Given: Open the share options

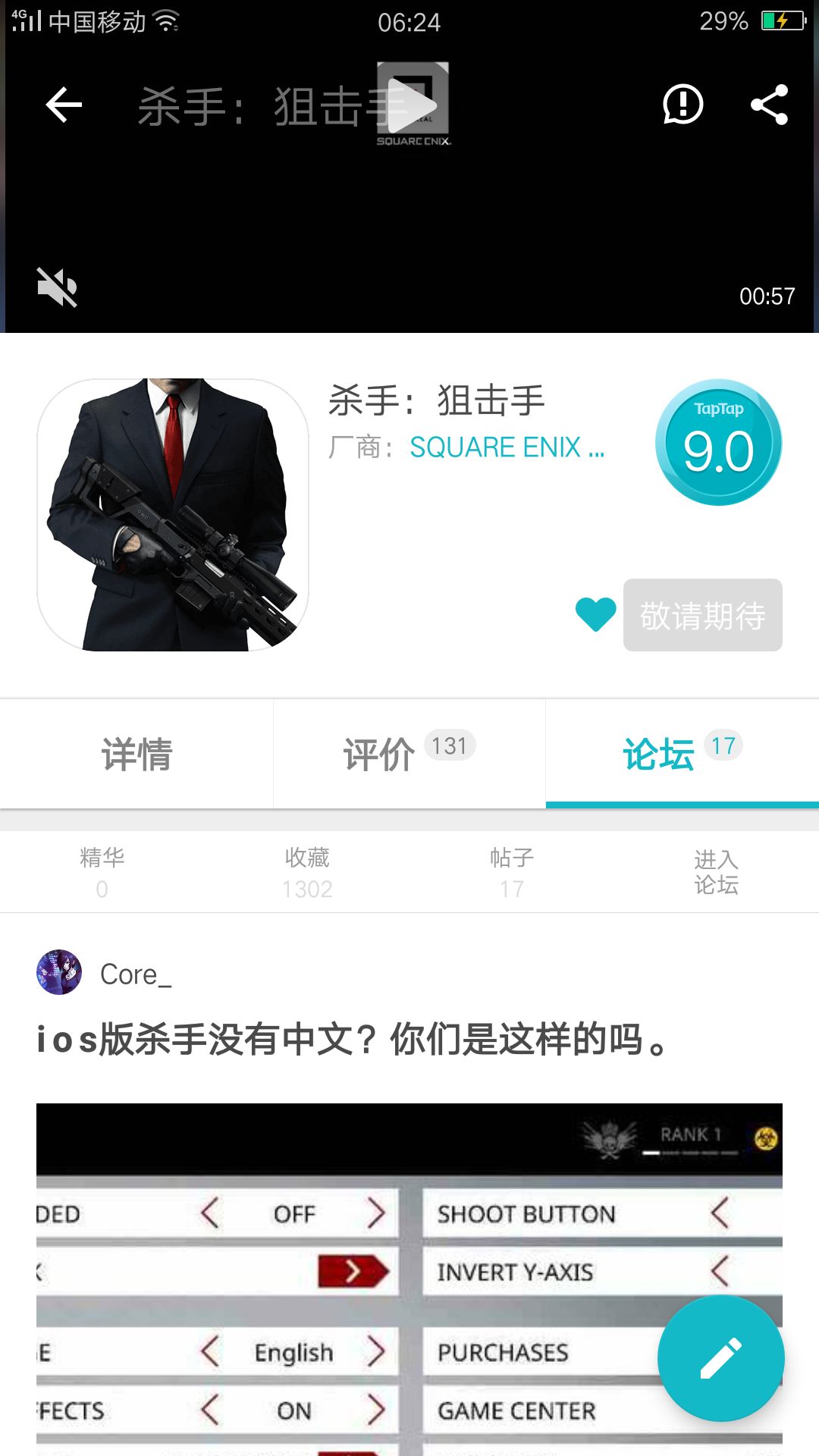Looking at the screenshot, I should coord(769,104).
